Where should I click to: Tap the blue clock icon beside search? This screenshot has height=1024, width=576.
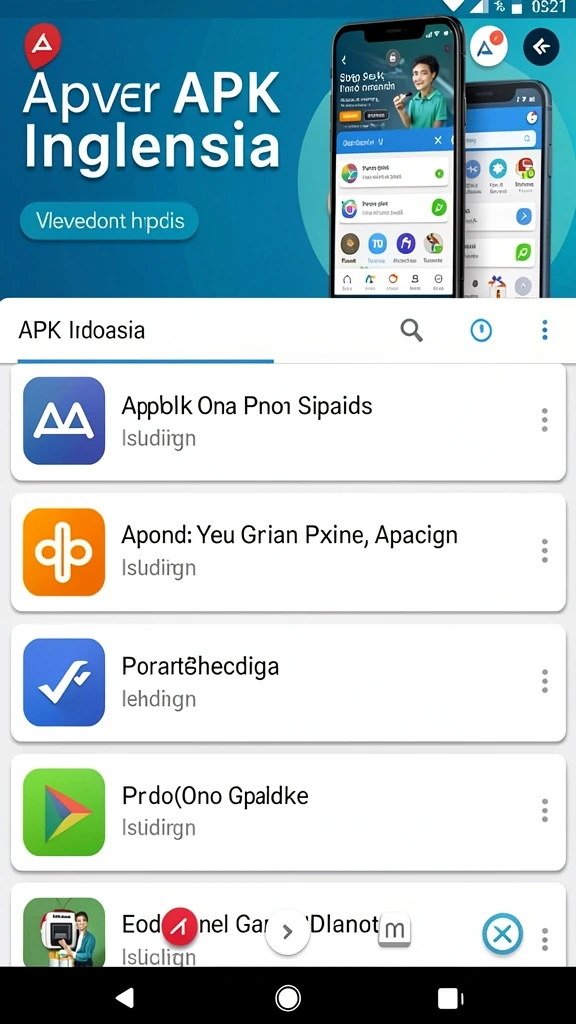[481, 330]
